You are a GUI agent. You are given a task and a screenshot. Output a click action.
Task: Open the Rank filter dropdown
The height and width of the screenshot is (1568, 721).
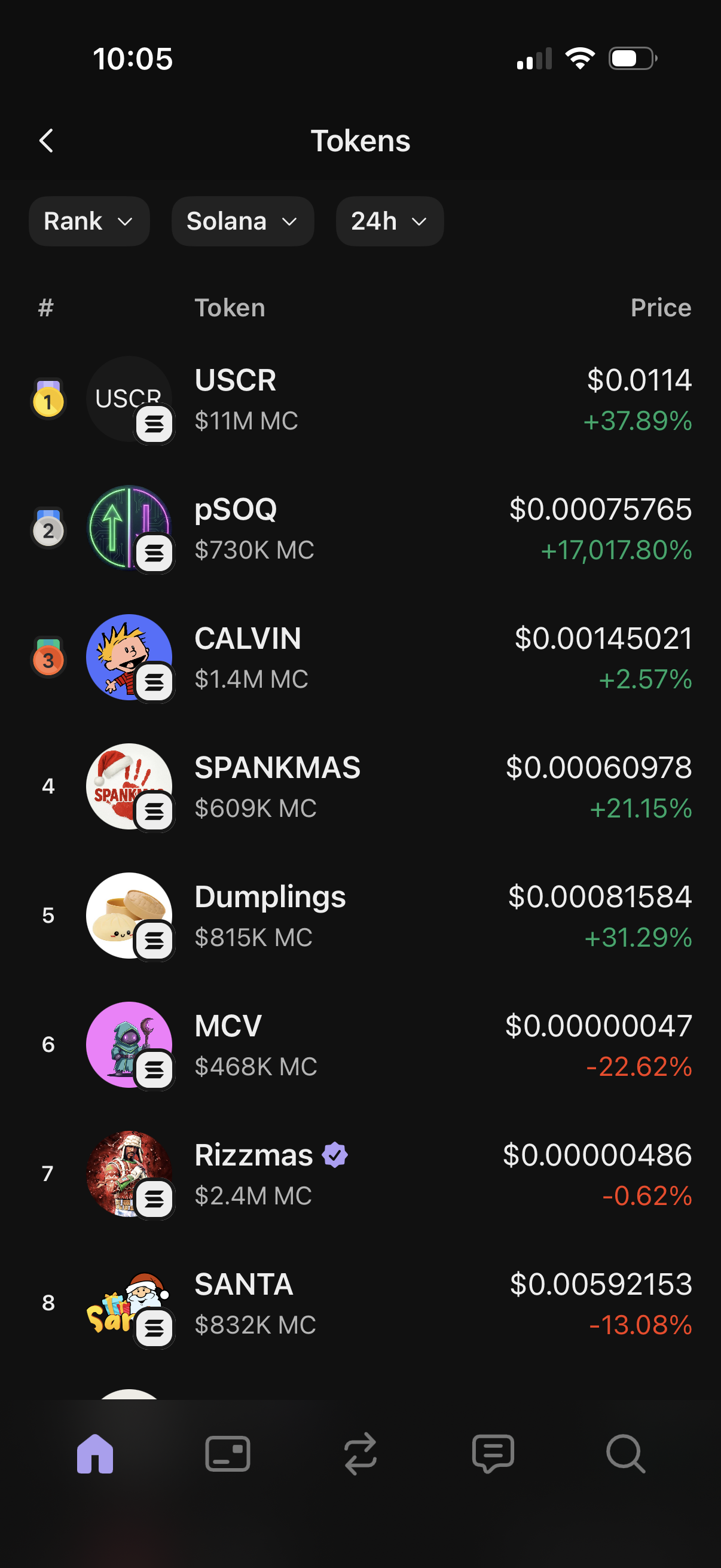click(89, 221)
